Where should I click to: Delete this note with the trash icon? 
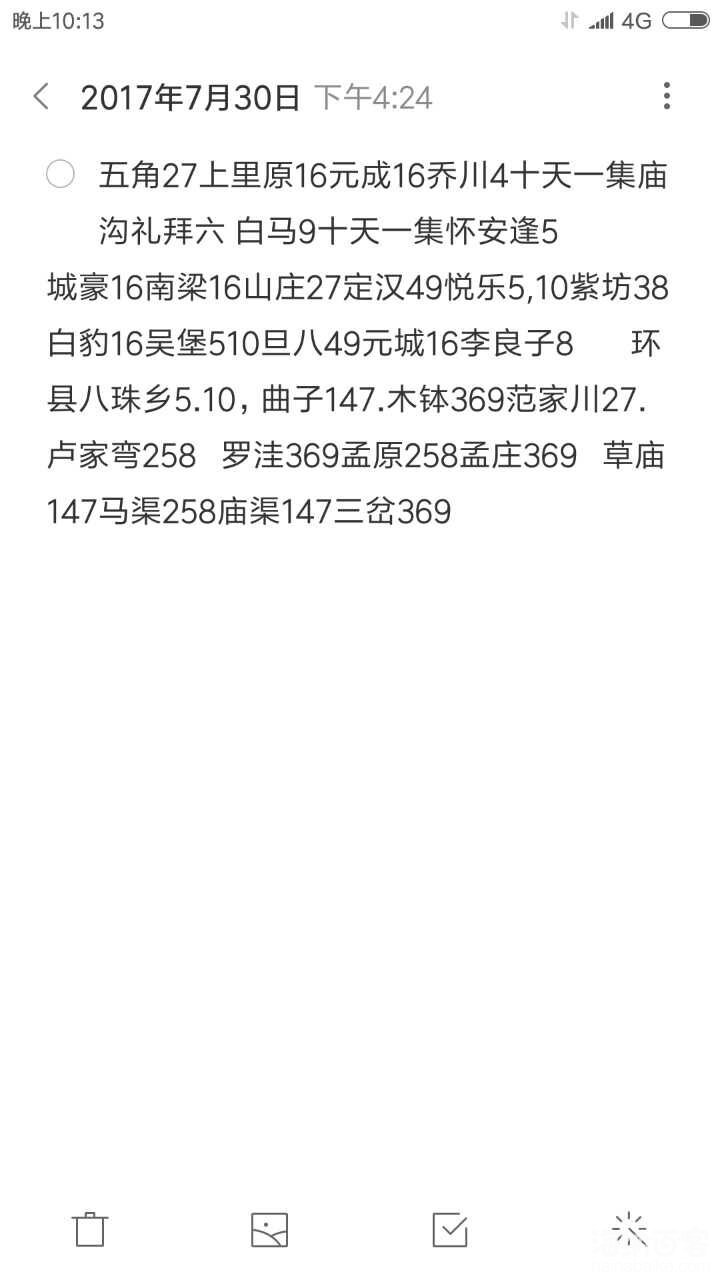(x=90, y=1229)
